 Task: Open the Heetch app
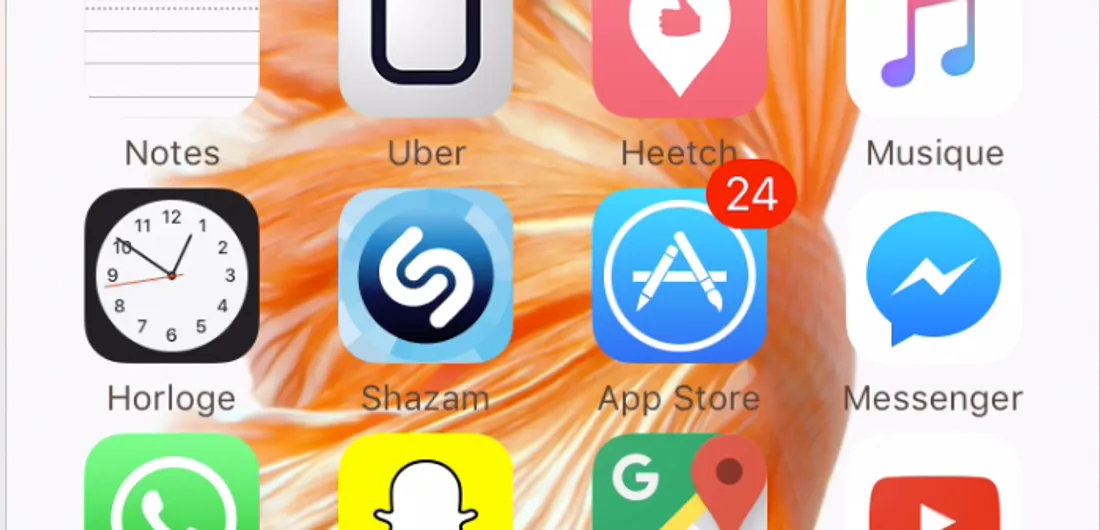coord(680,55)
